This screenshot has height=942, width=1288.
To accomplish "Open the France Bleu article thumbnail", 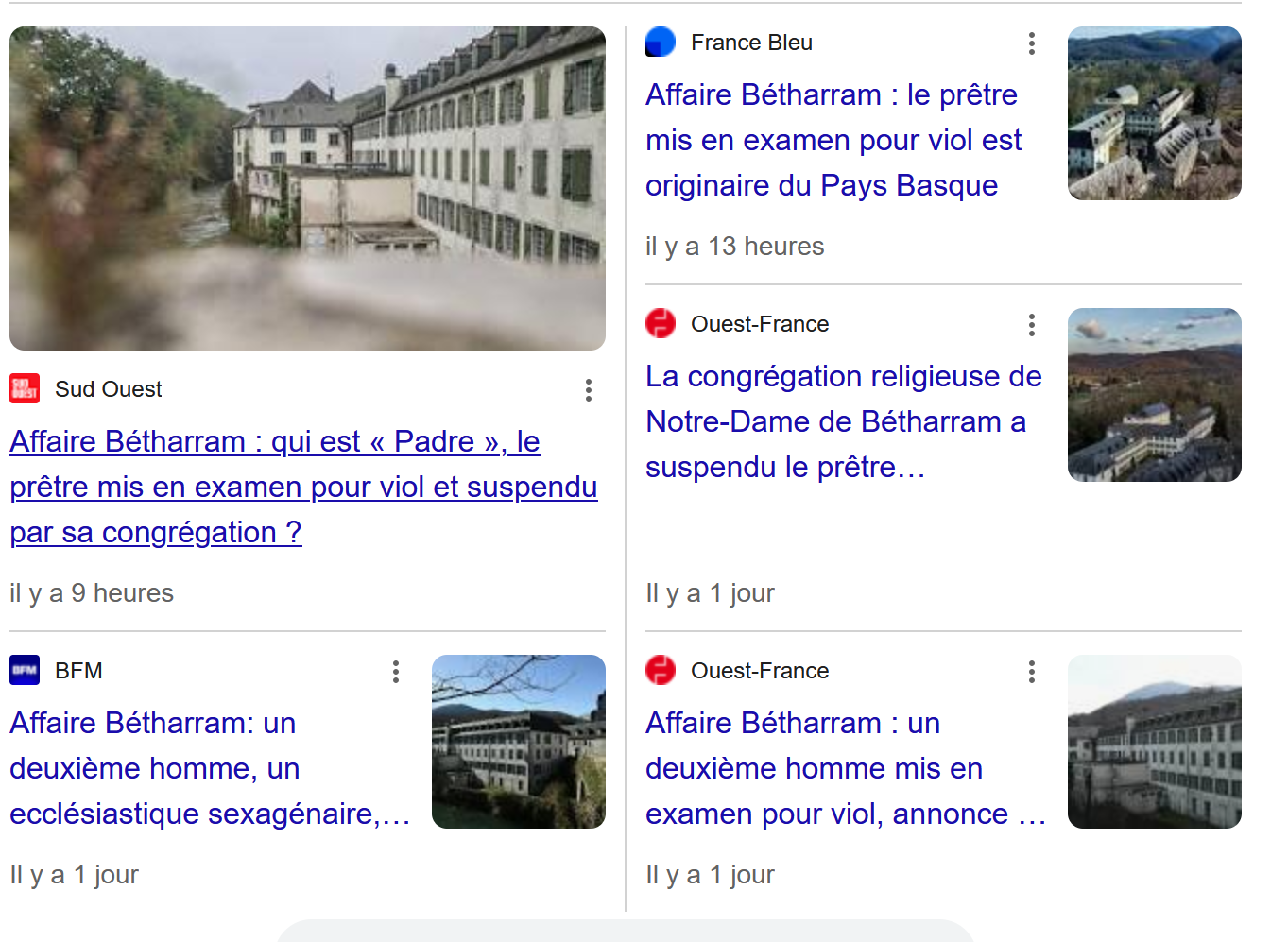I will tap(1154, 113).
